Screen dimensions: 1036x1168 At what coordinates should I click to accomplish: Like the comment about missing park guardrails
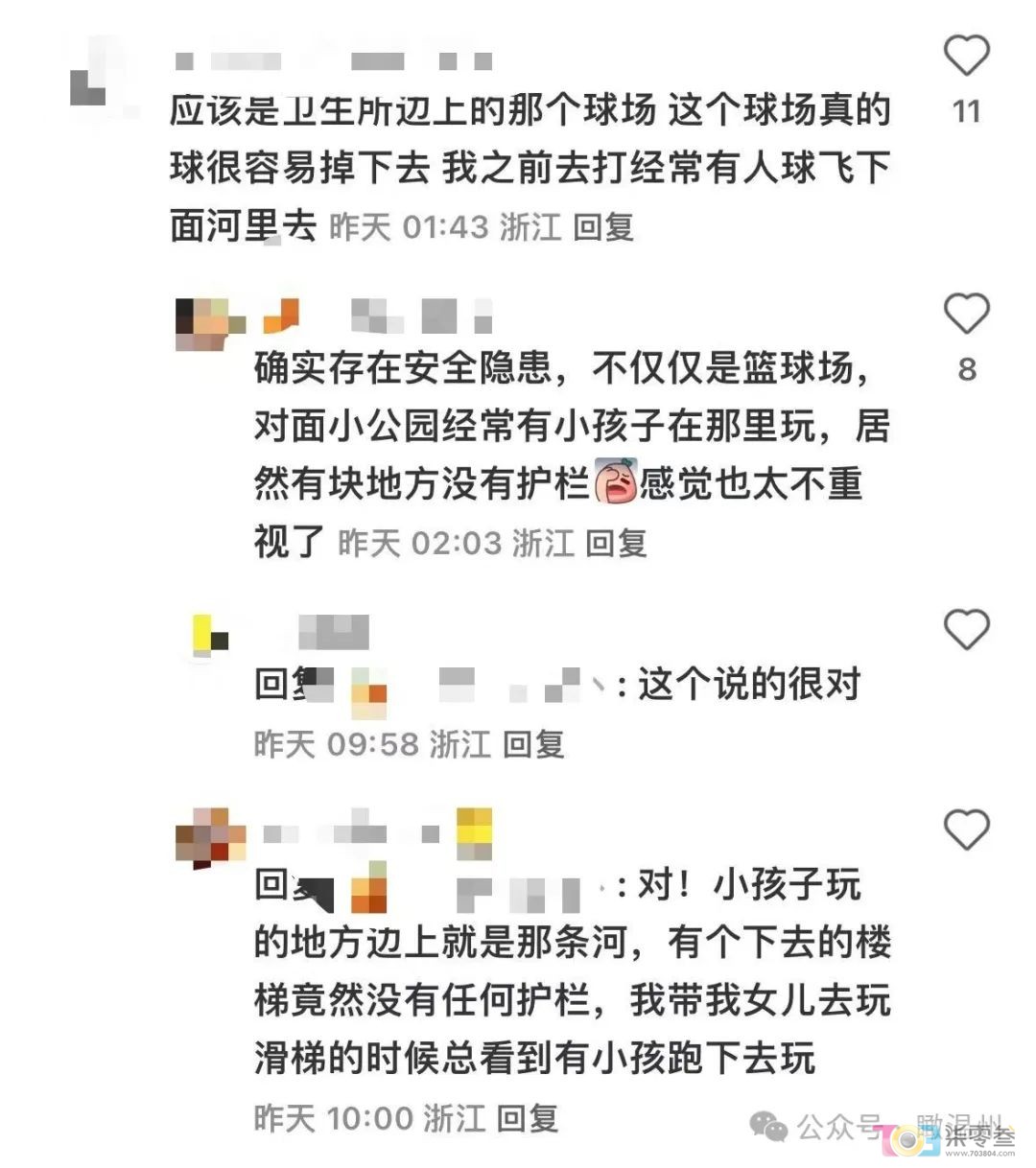966,314
